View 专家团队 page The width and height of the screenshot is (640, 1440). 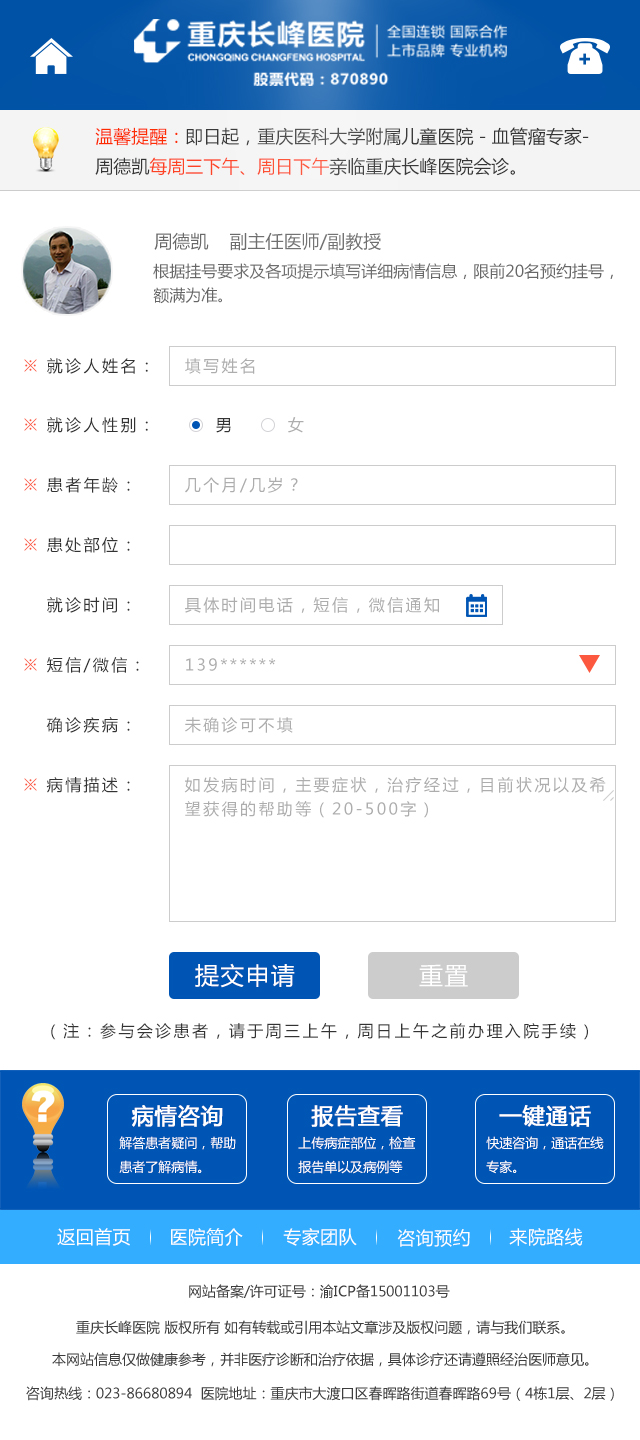pyautogui.click(x=320, y=1237)
